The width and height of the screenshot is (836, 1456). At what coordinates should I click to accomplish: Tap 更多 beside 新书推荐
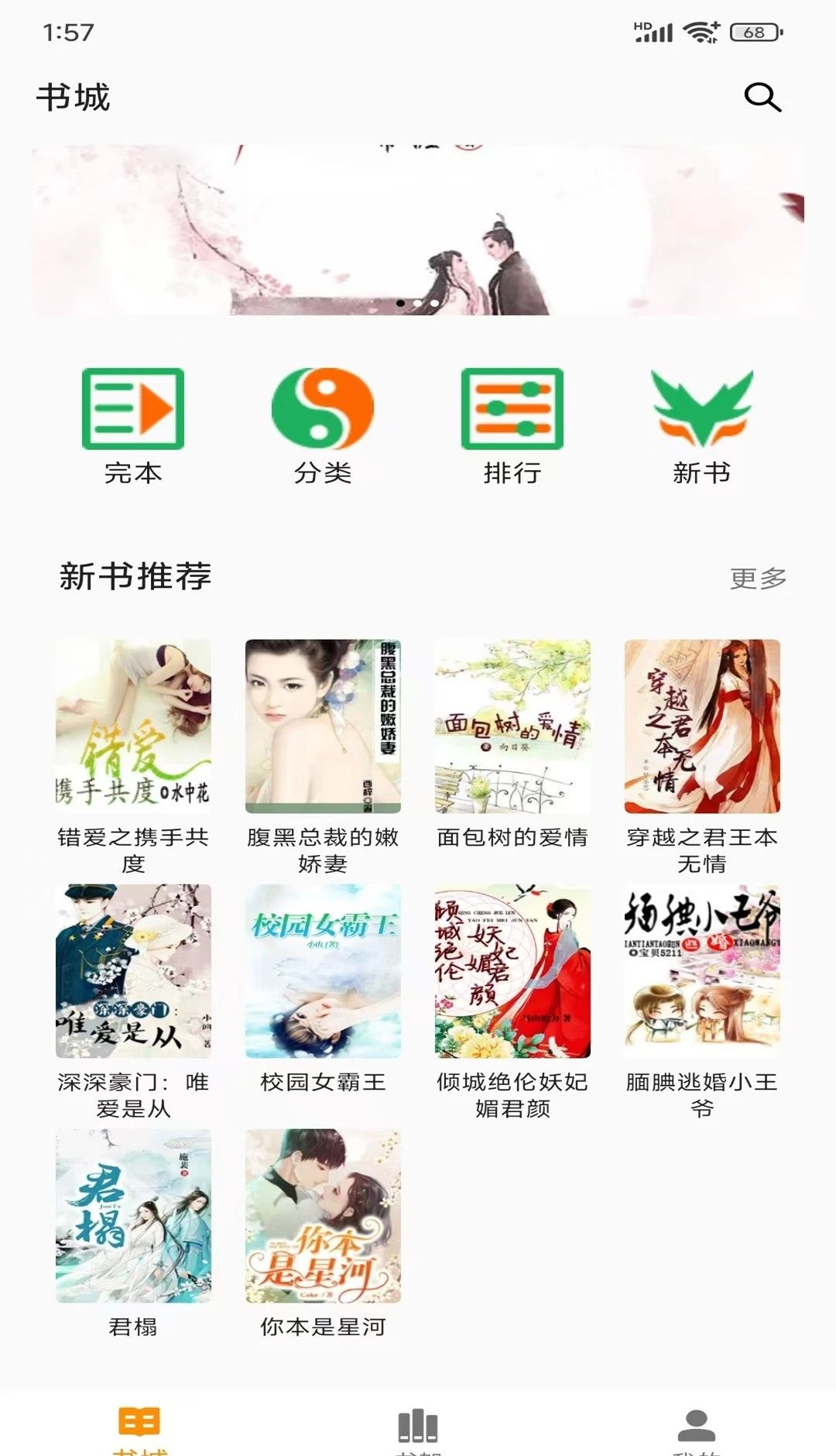(x=759, y=576)
